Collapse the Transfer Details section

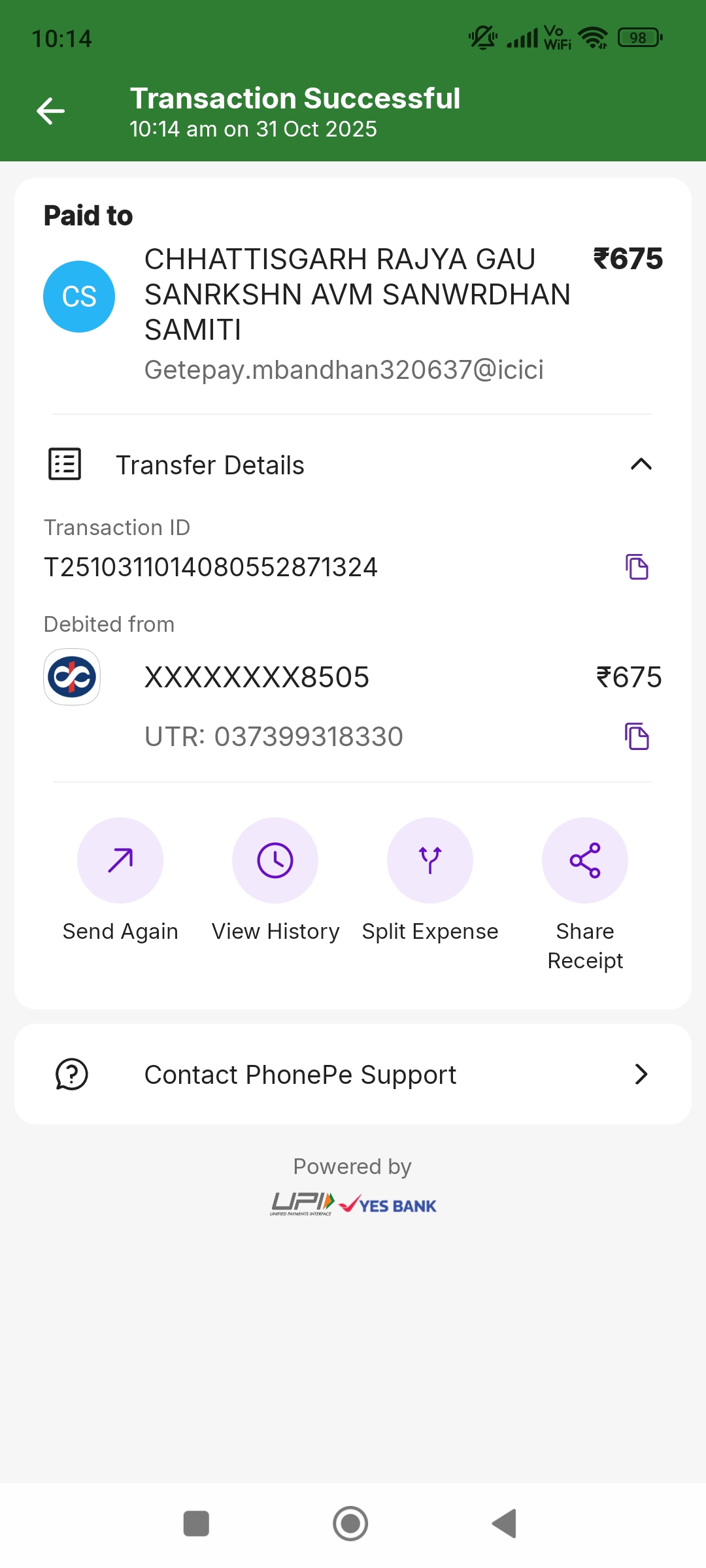[641, 465]
